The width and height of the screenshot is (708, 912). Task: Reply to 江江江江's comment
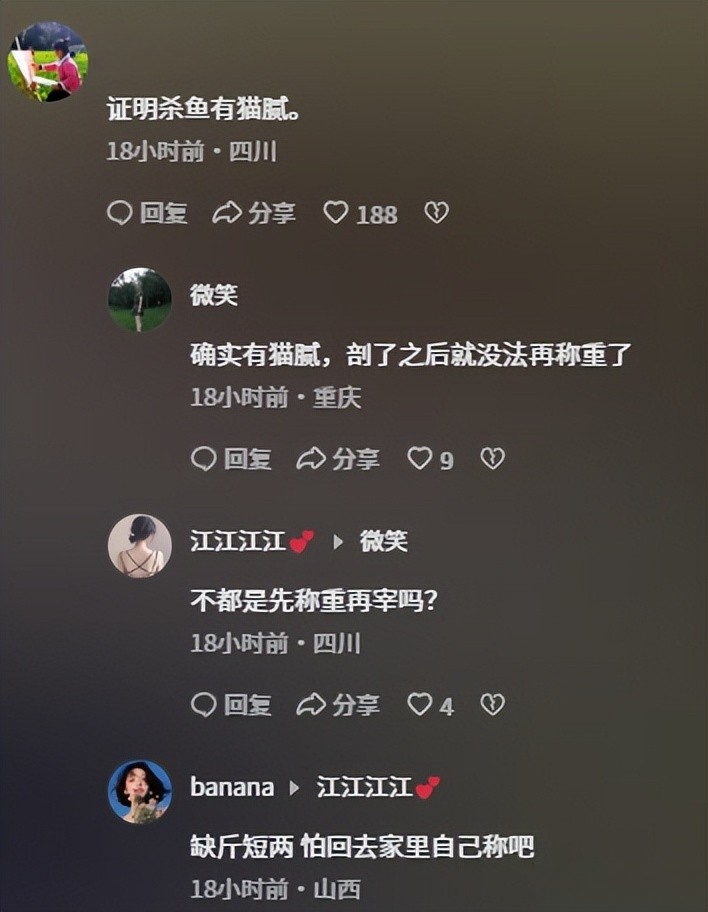click(231, 705)
